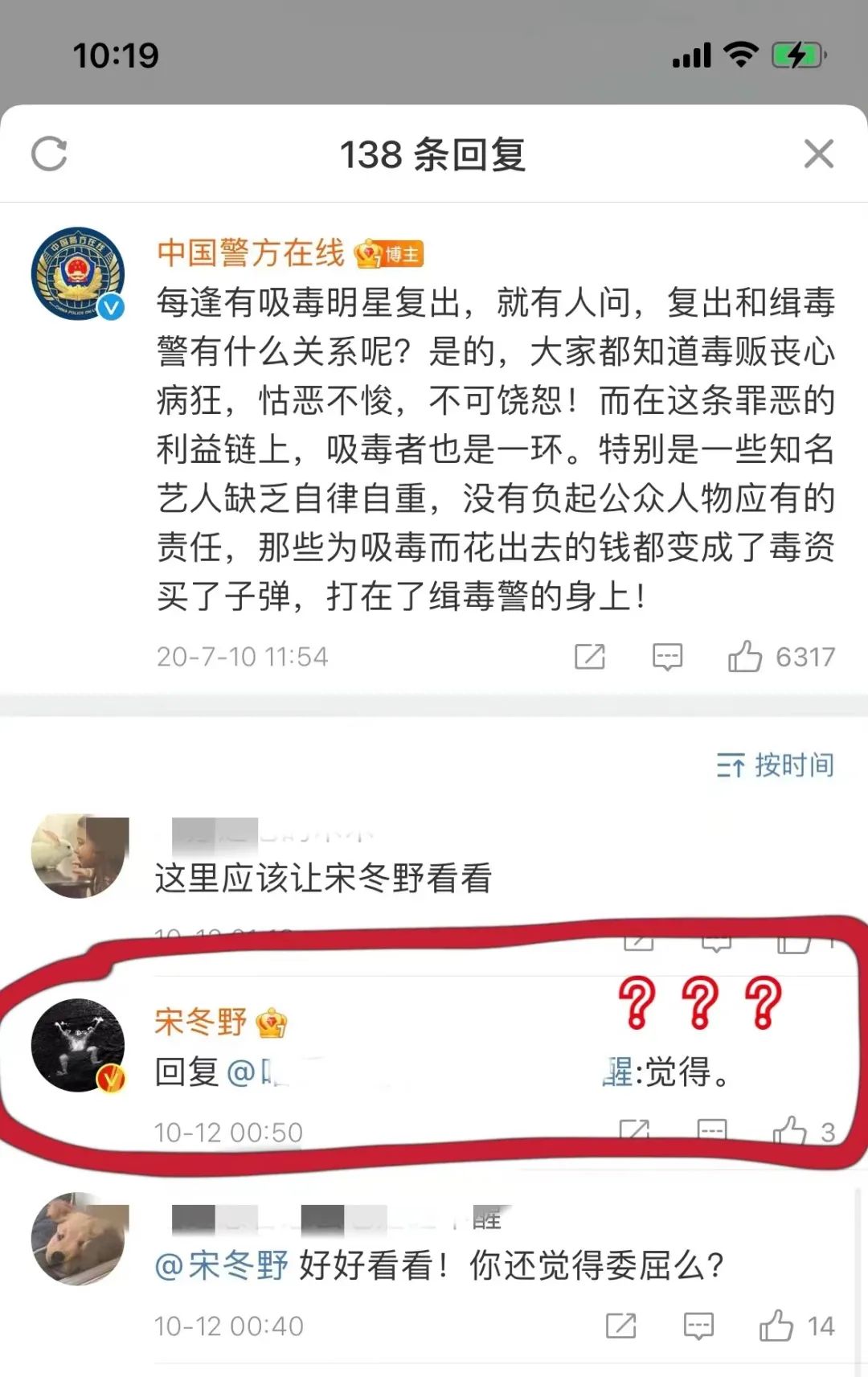The height and width of the screenshot is (1377, 868).
Task: Reply to the 中国警方在线 comment
Action: pos(667,657)
